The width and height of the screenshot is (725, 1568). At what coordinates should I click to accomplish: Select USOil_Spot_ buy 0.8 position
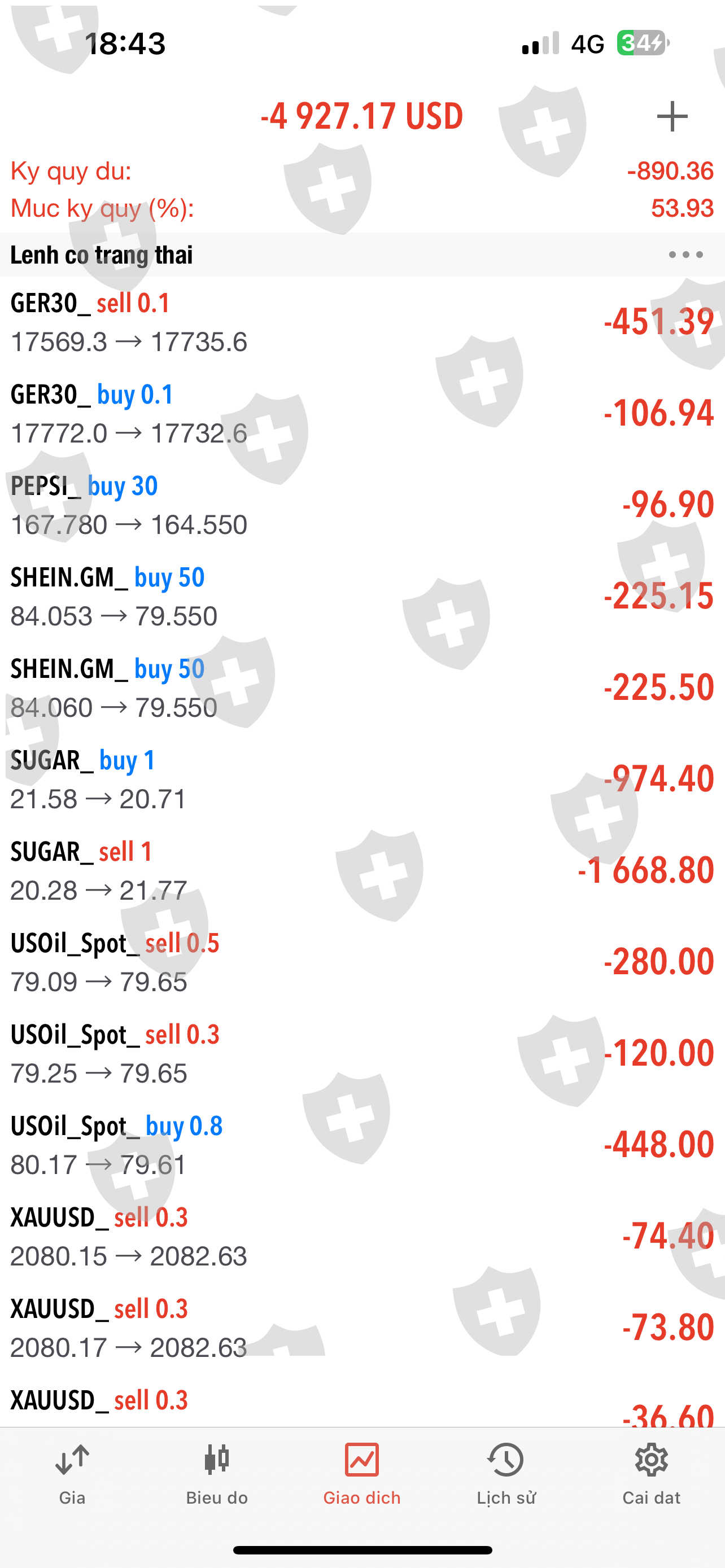[x=362, y=1144]
